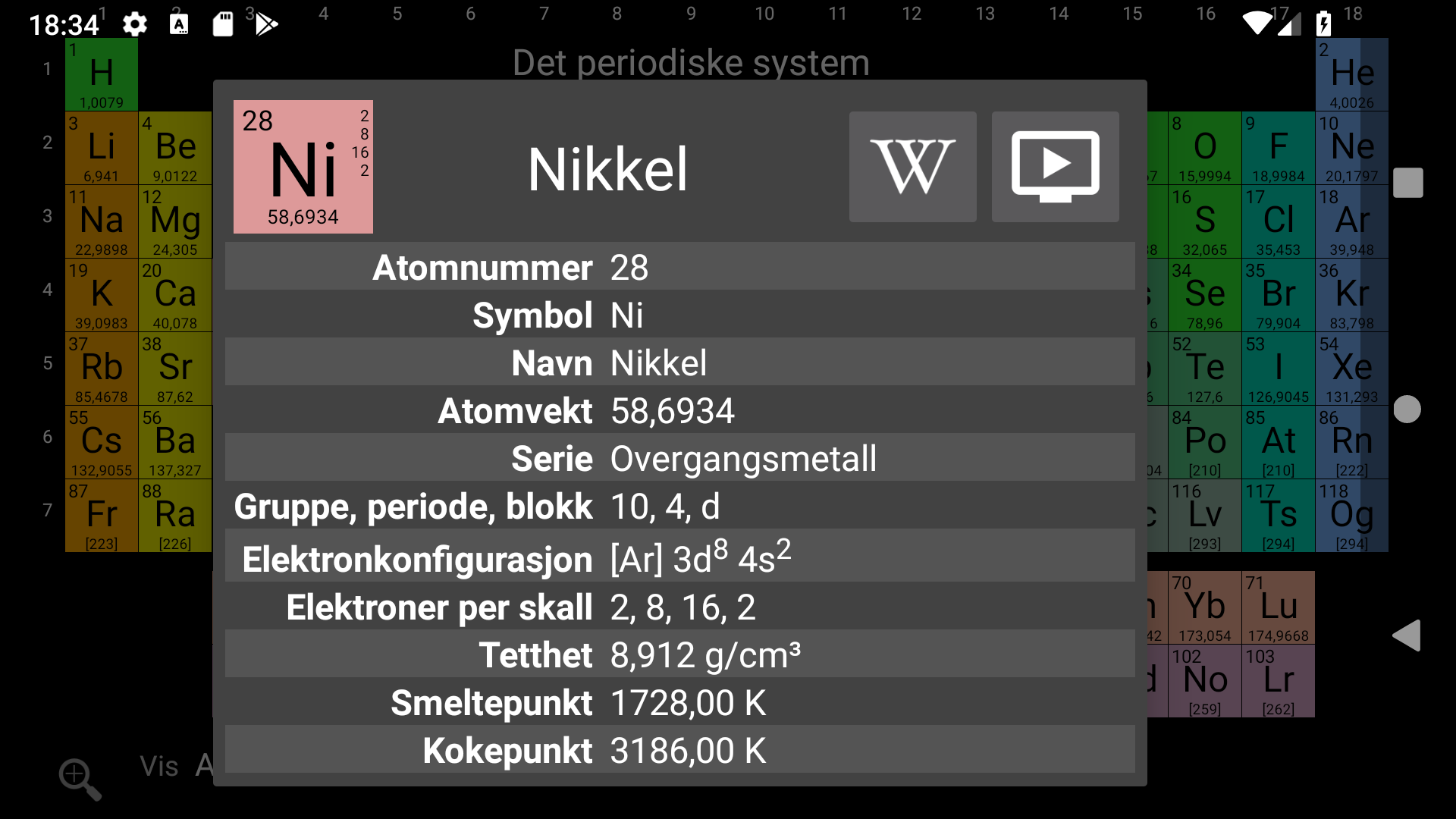Screen dimensions: 1456x819
Task: Tap the Lawrencium element cell
Action: coord(1279,681)
